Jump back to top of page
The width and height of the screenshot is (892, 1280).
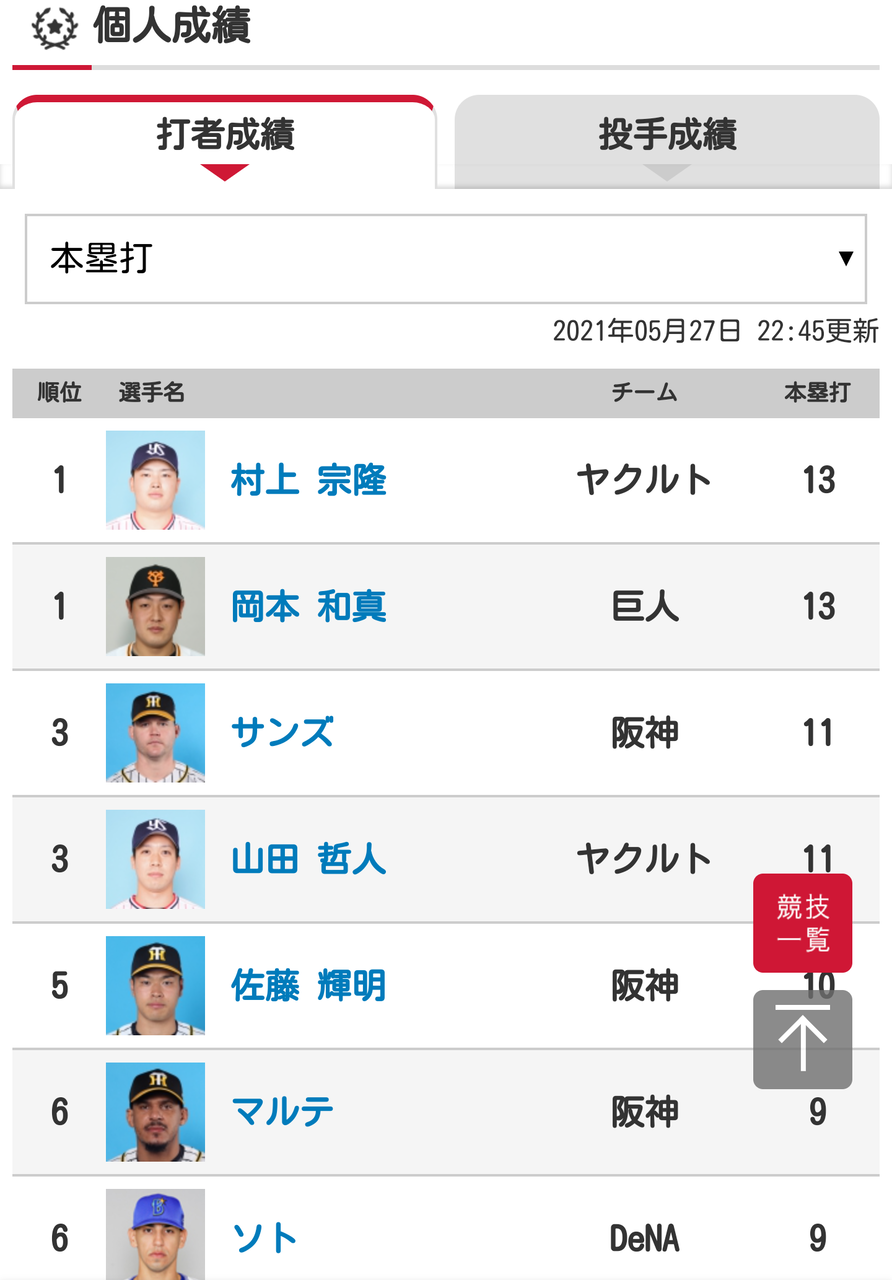803,1039
